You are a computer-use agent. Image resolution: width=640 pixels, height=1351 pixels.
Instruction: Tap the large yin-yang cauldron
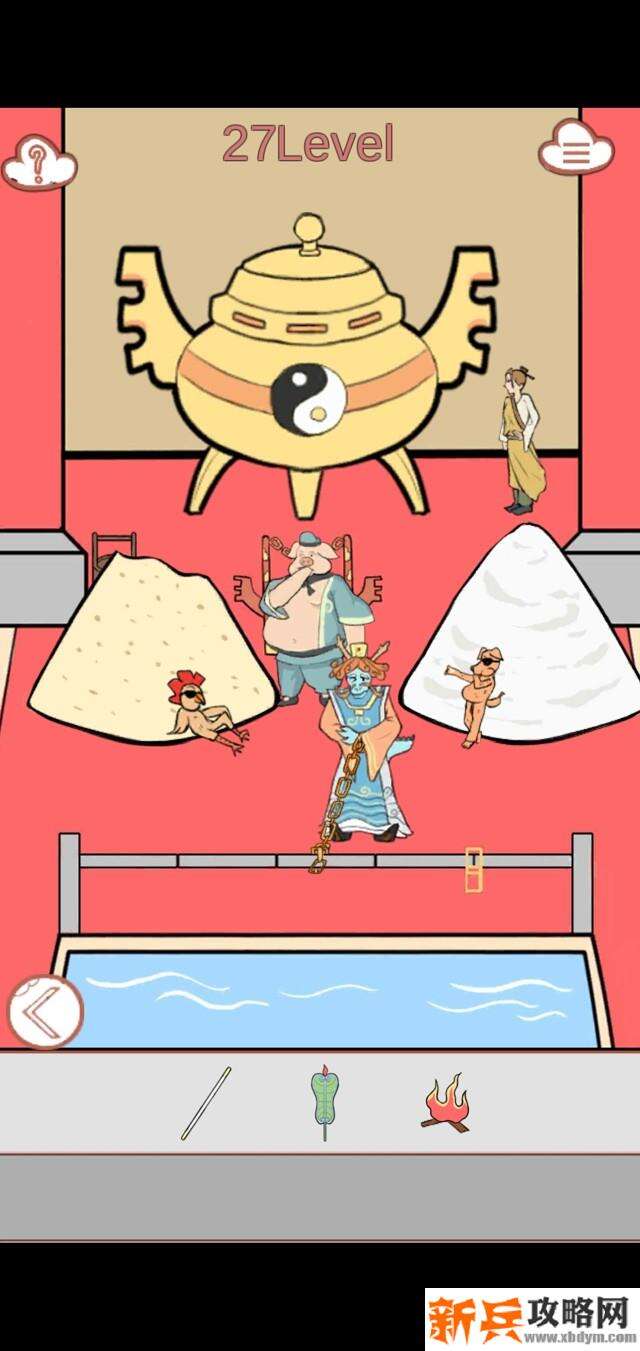[x=308, y=390]
